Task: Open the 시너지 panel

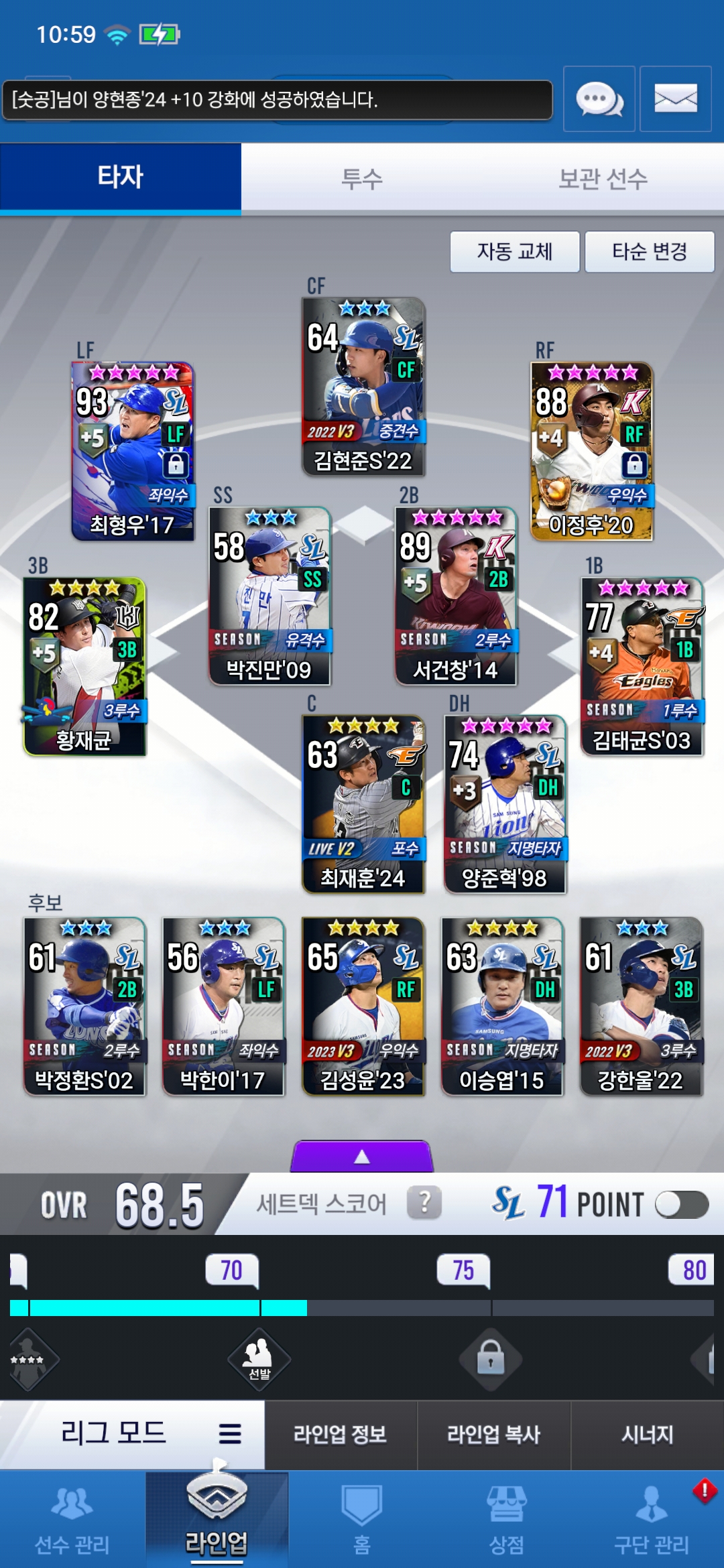Action: coord(647,1435)
